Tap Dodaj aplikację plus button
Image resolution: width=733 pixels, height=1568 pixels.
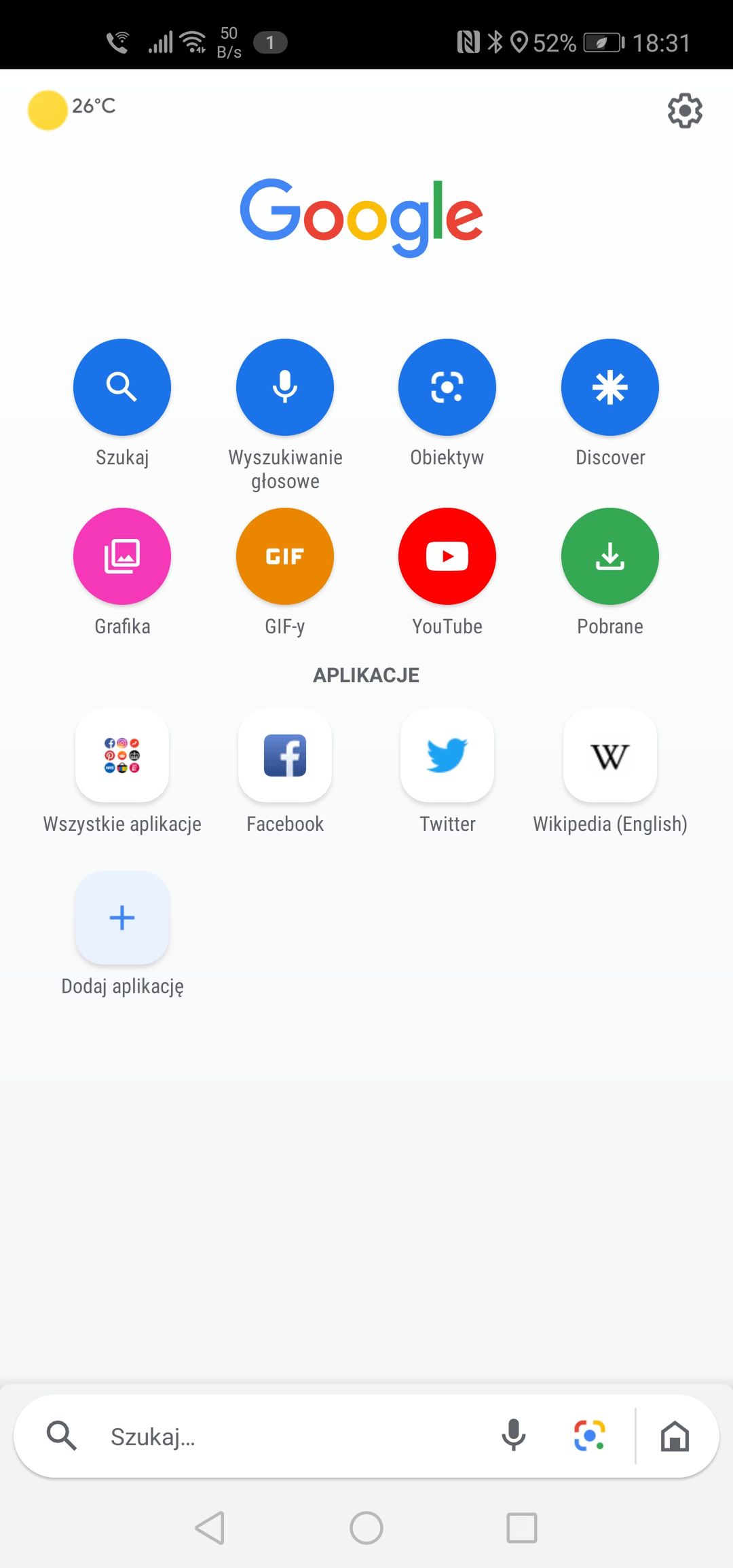click(122, 918)
